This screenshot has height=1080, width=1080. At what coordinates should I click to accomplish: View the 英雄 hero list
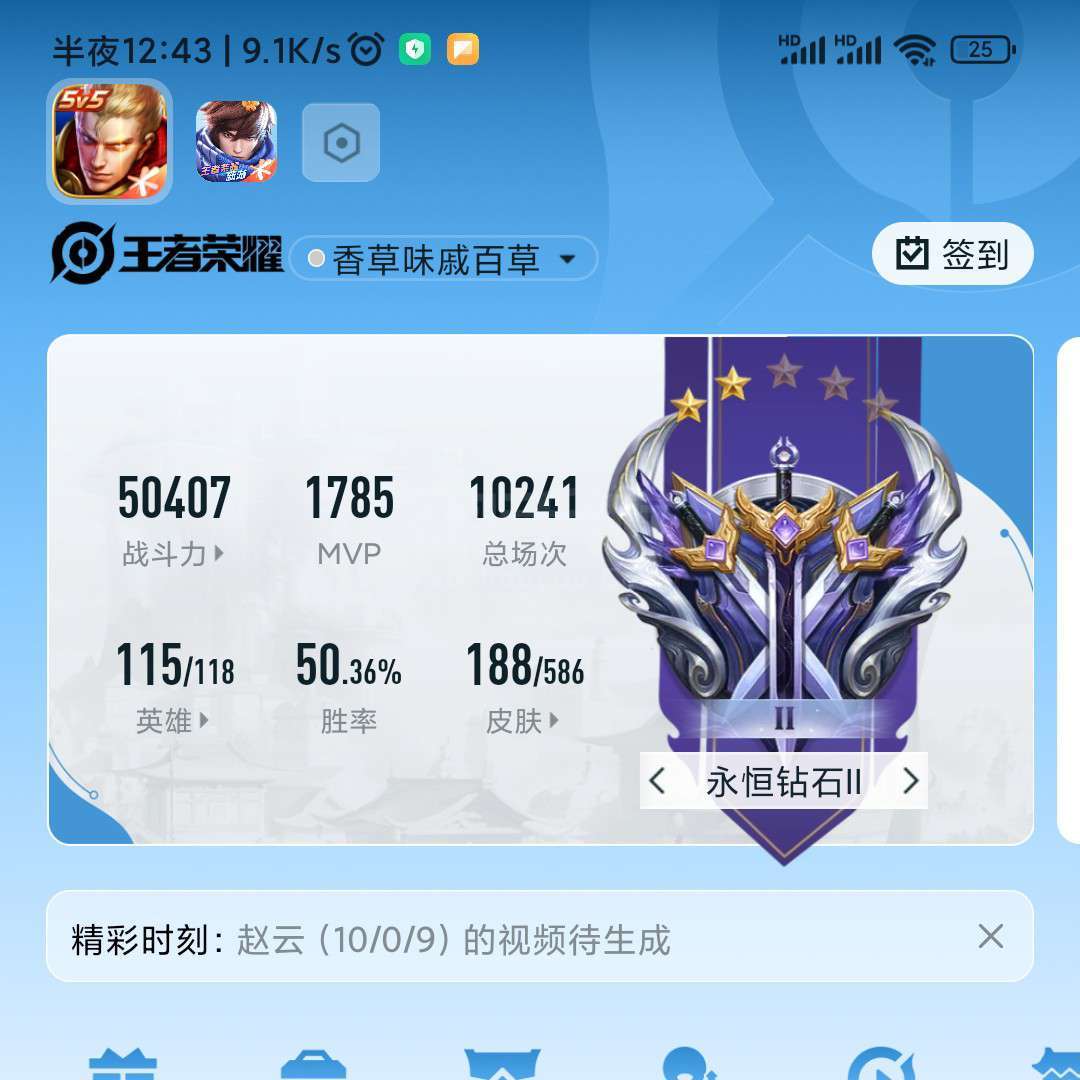click(x=173, y=720)
